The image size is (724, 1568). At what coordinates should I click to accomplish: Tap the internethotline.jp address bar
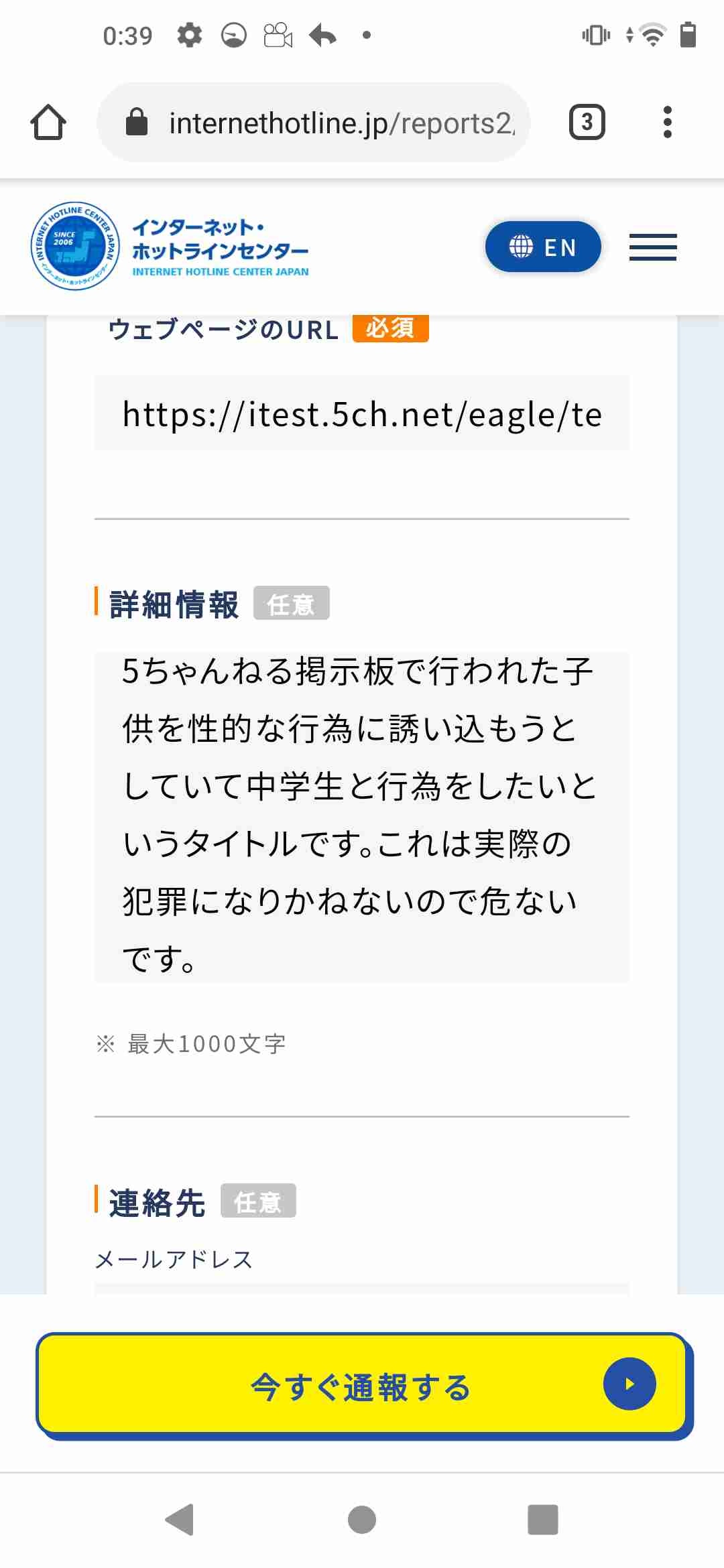[314, 123]
